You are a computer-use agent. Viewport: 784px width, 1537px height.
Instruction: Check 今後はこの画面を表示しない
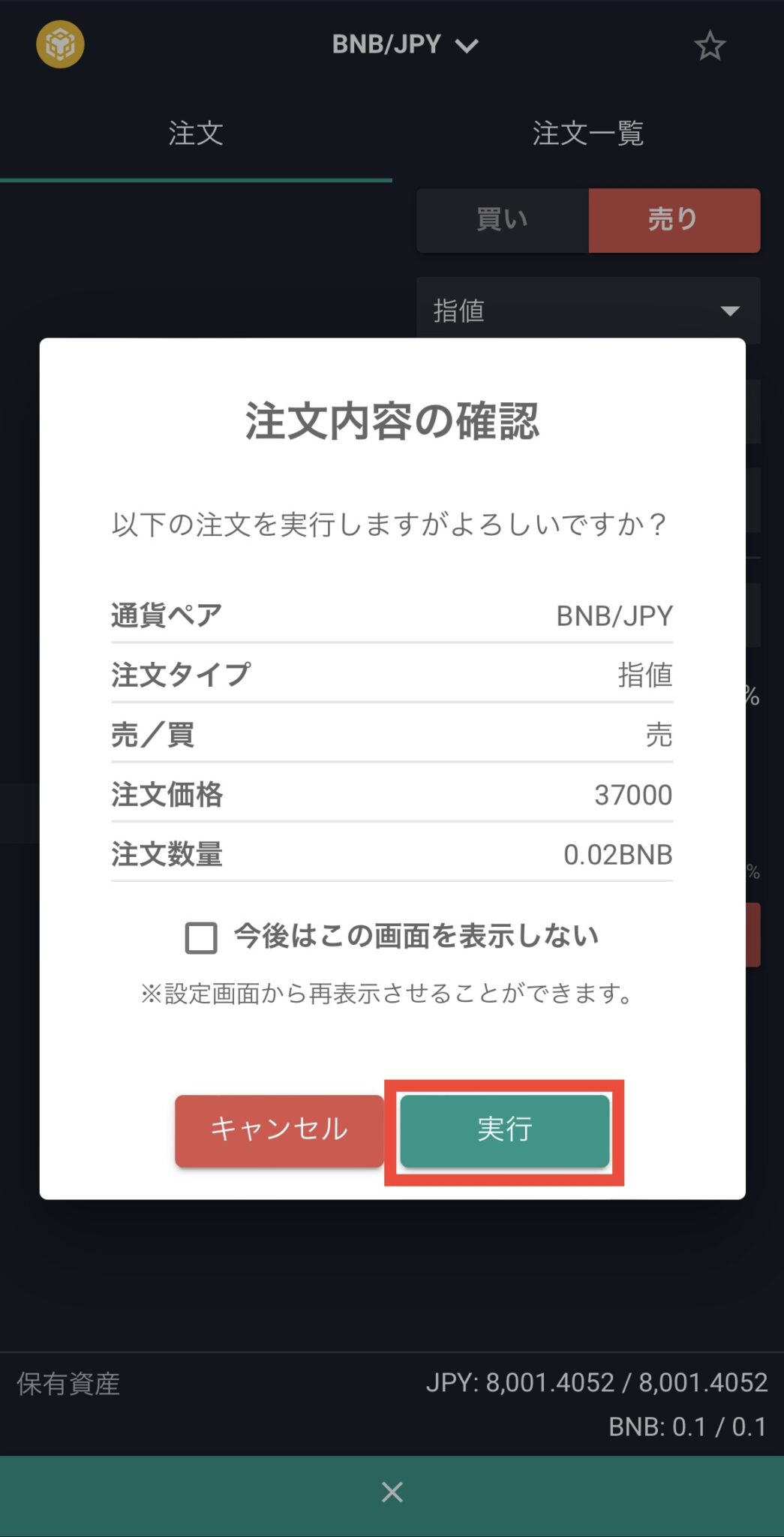pos(200,935)
